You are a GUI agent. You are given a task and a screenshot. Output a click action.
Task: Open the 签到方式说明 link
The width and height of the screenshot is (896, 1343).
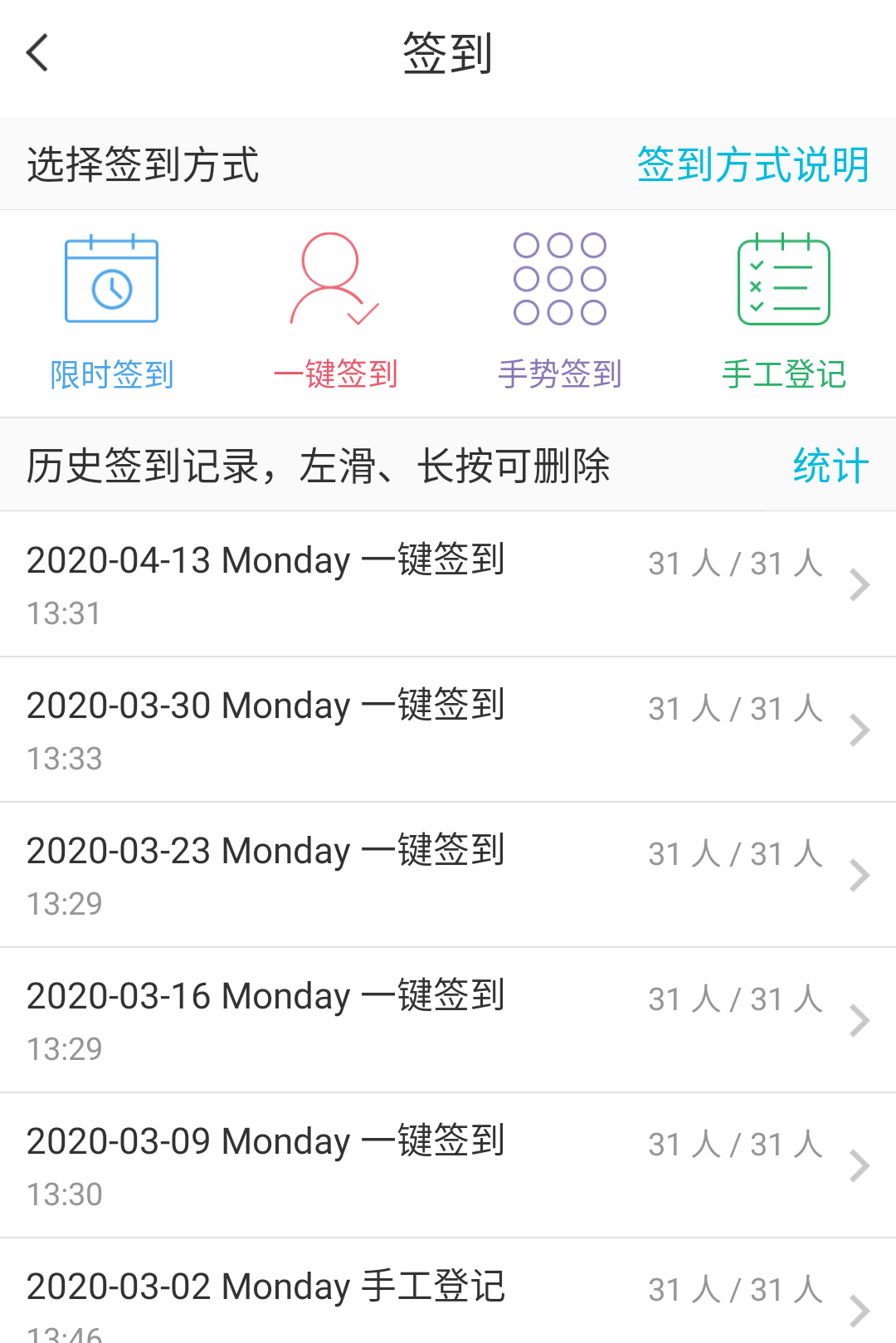pyautogui.click(x=752, y=164)
